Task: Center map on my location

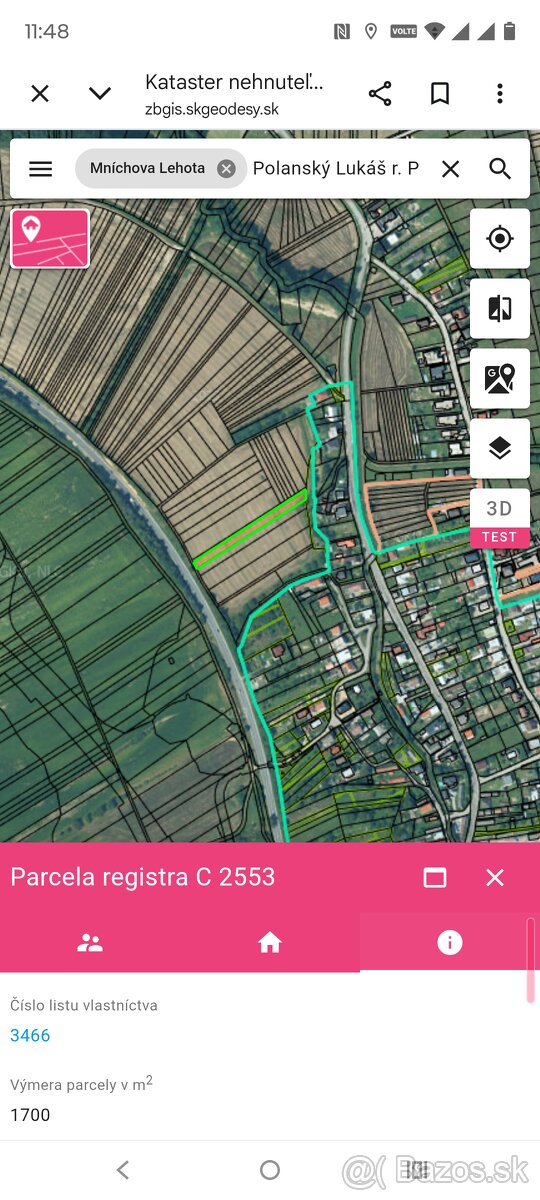Action: (500, 238)
